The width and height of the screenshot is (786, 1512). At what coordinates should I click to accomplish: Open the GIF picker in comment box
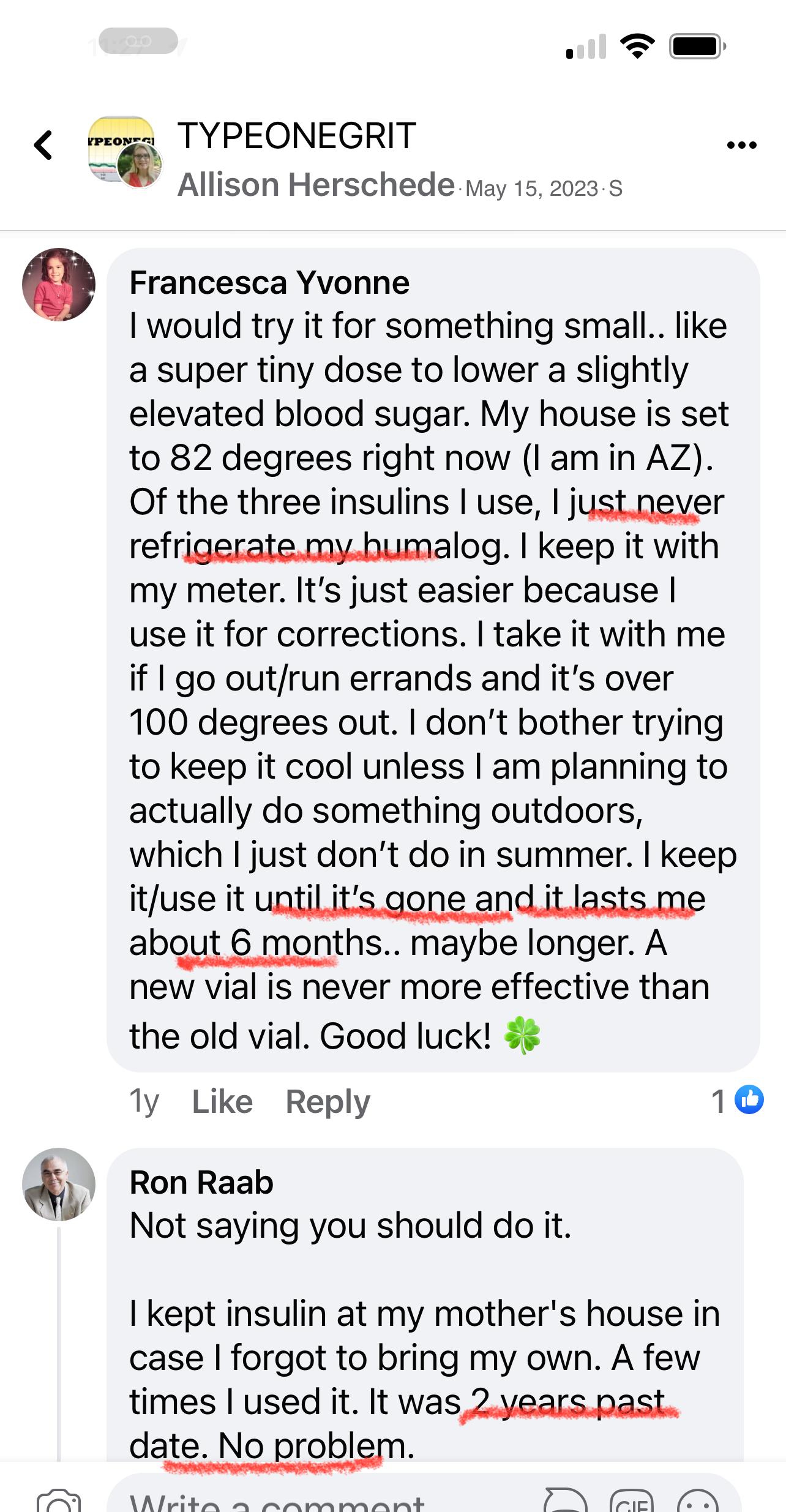point(632,1502)
